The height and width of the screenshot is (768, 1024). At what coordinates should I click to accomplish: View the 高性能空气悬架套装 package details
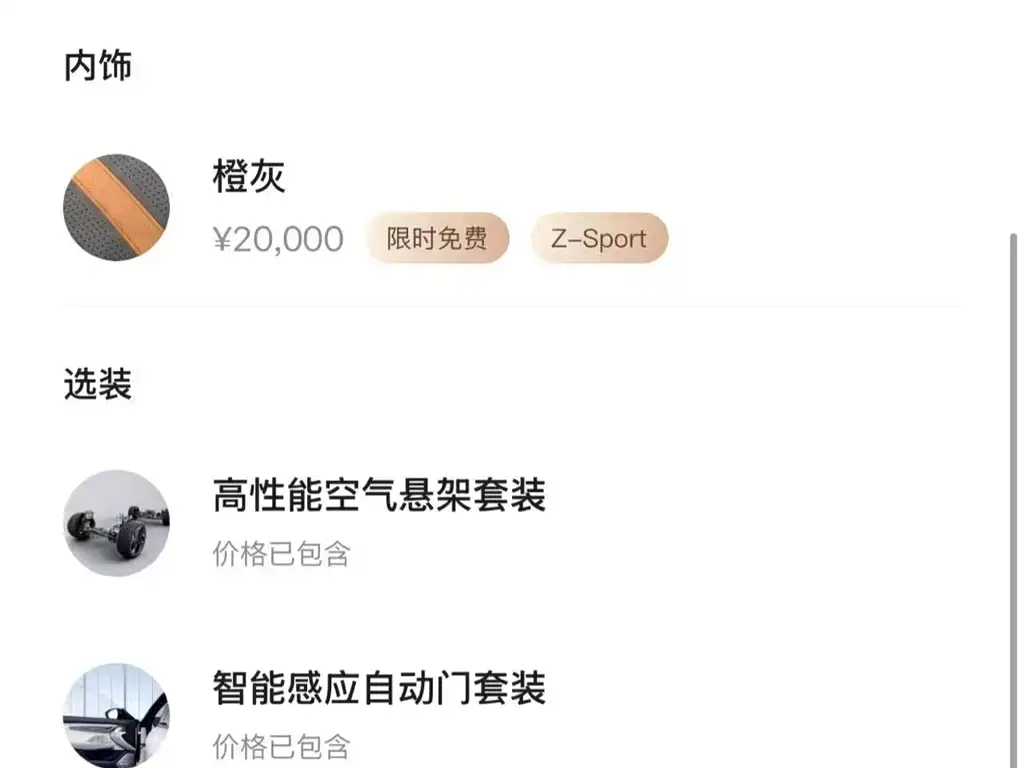(x=379, y=496)
